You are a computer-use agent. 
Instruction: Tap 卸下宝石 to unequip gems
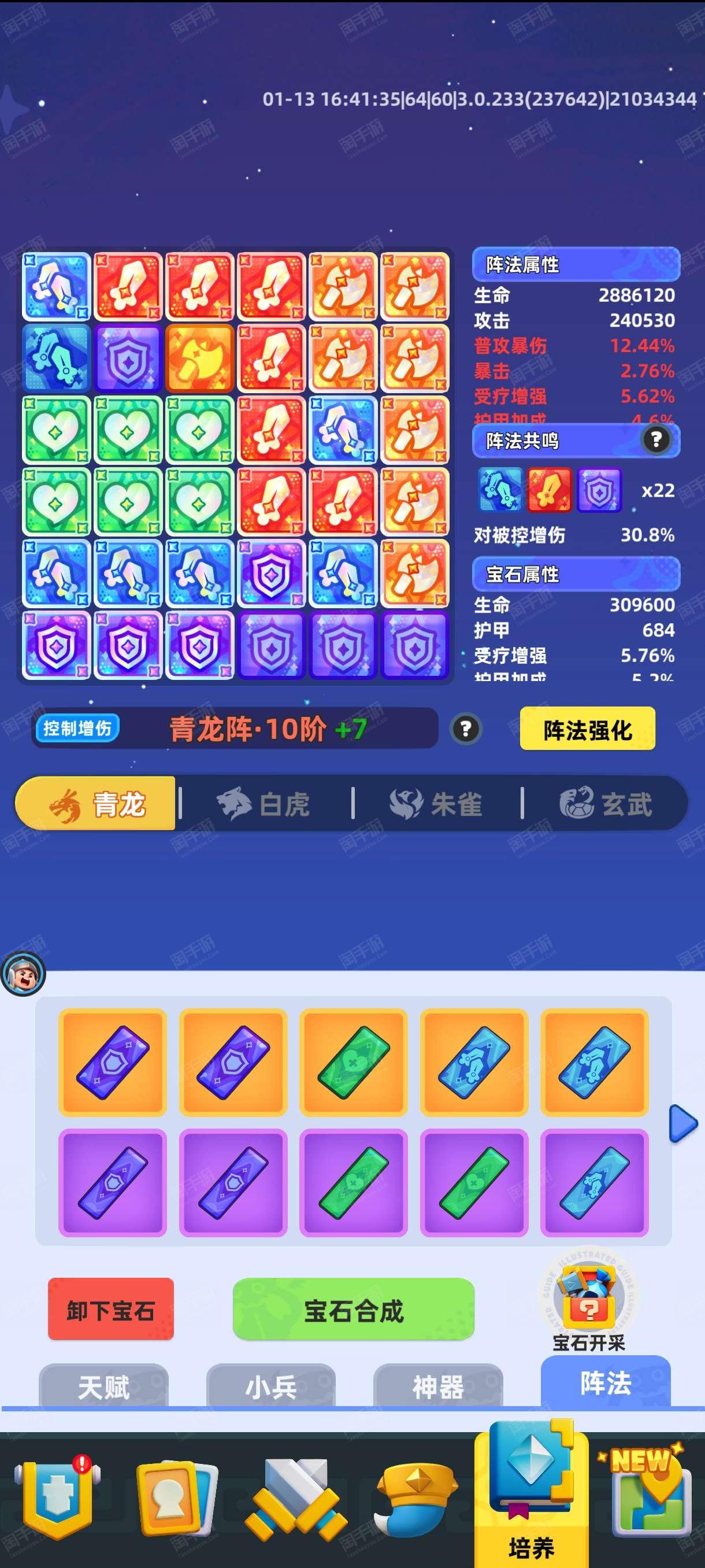(111, 1310)
